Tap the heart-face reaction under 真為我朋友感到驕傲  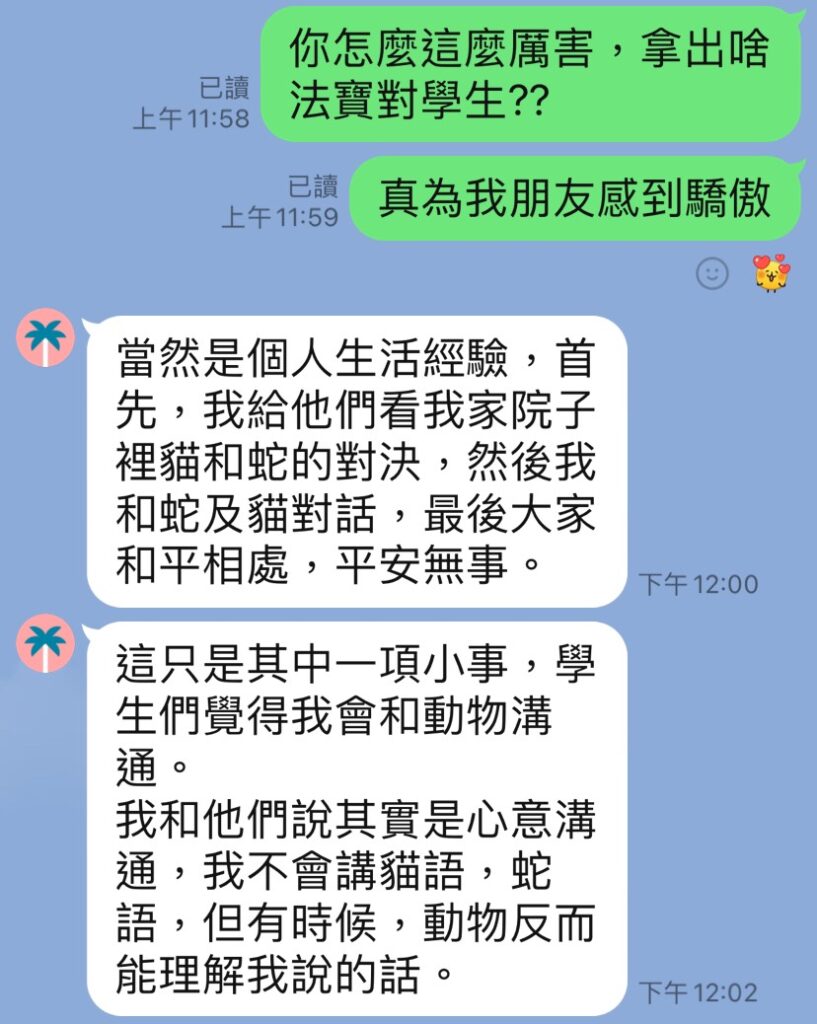[770, 273]
